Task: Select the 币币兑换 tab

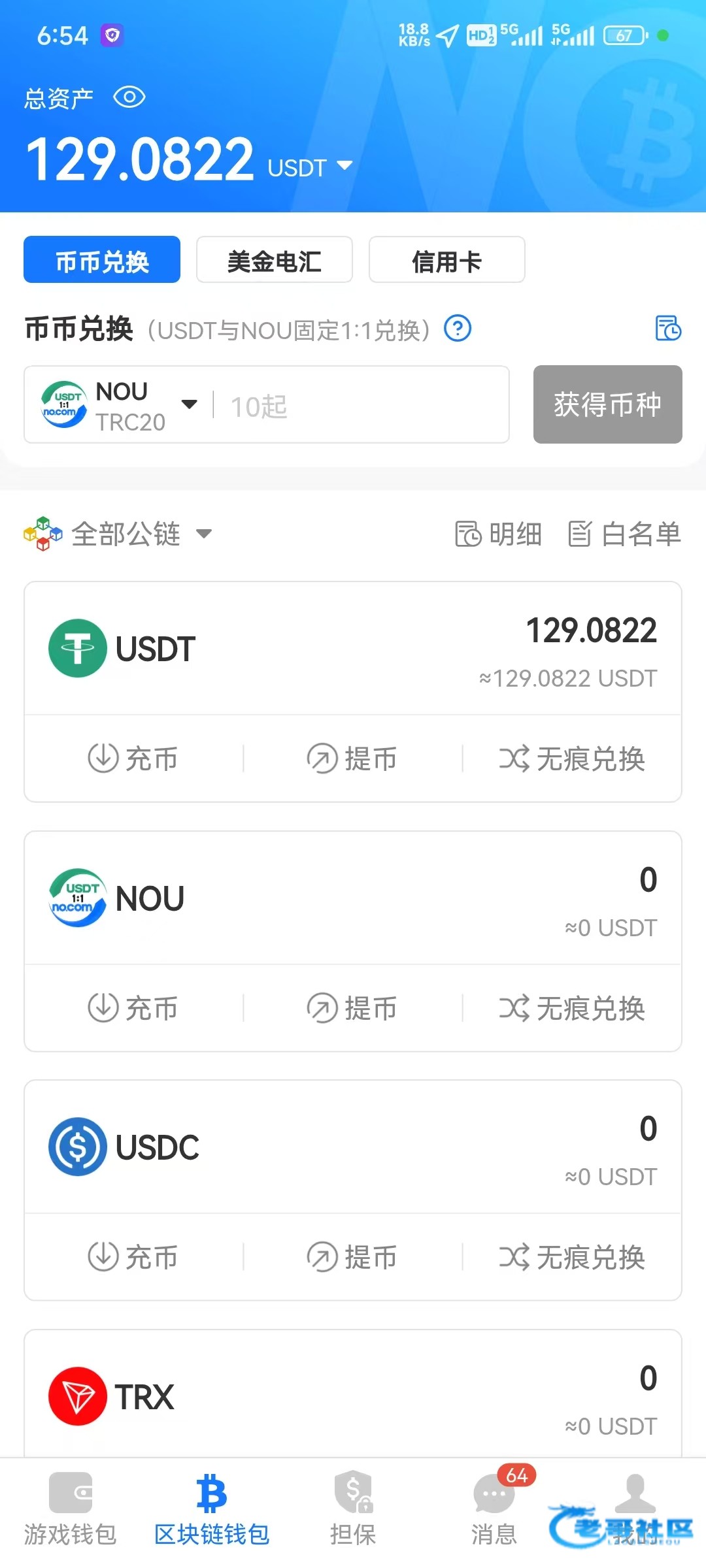Action: [102, 260]
